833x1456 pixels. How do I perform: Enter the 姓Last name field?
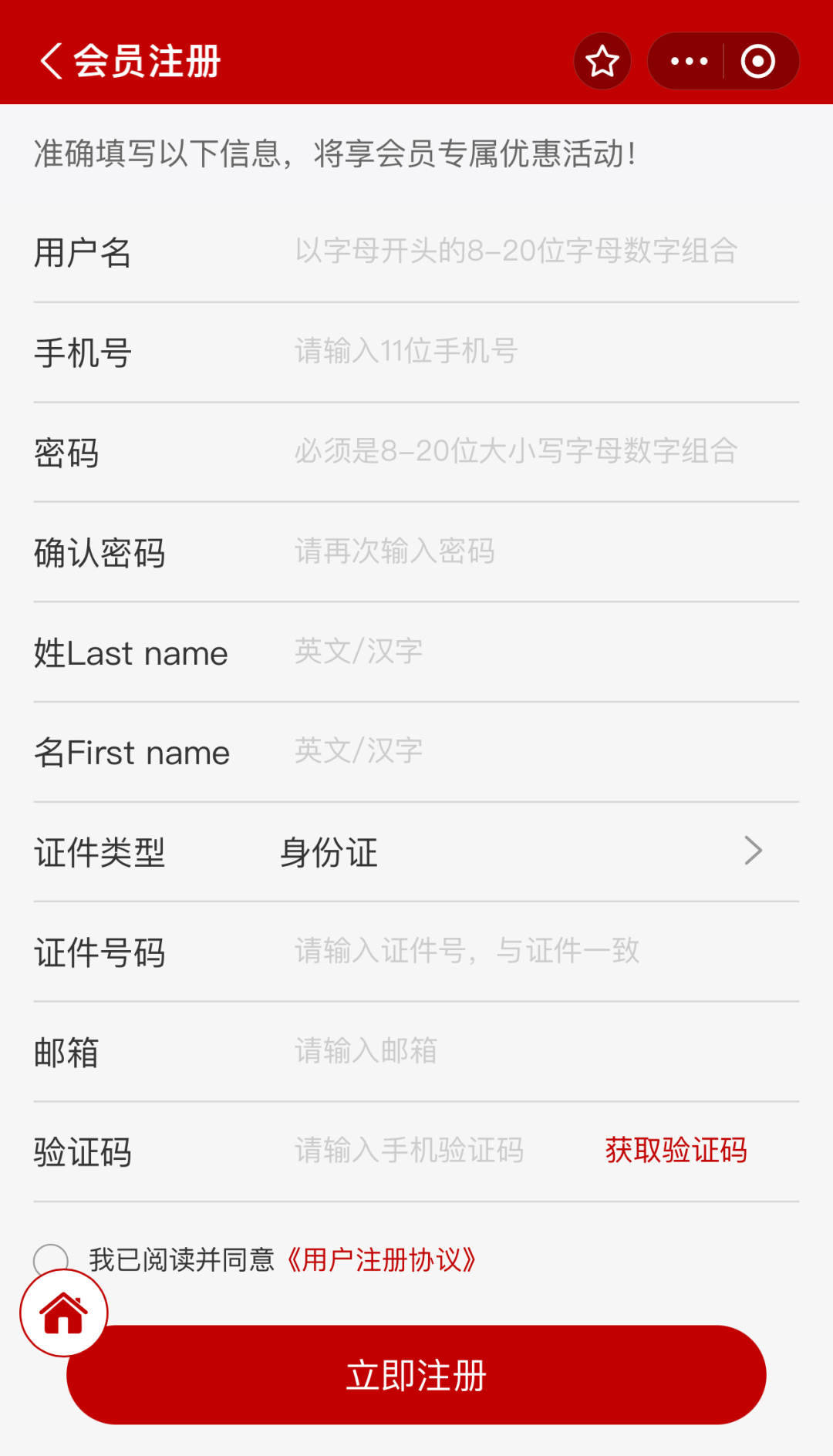pos(515,652)
